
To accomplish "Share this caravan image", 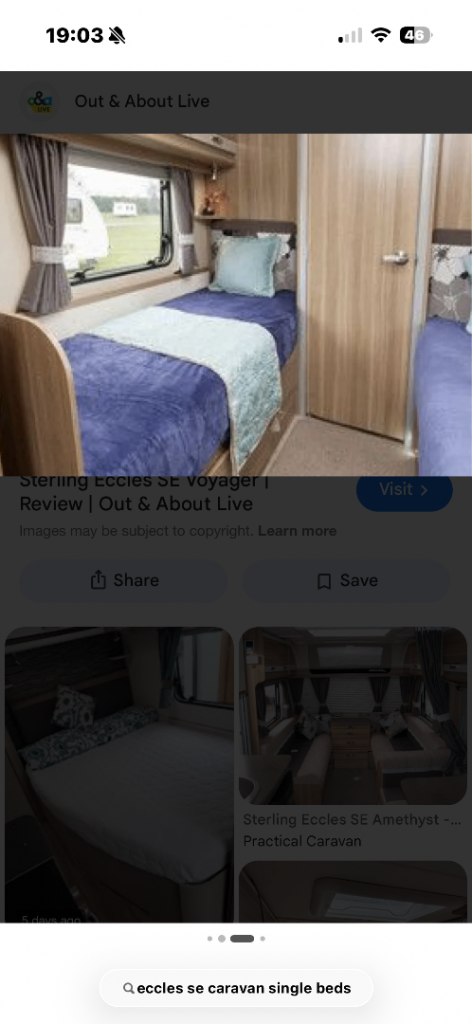I will coord(123,580).
